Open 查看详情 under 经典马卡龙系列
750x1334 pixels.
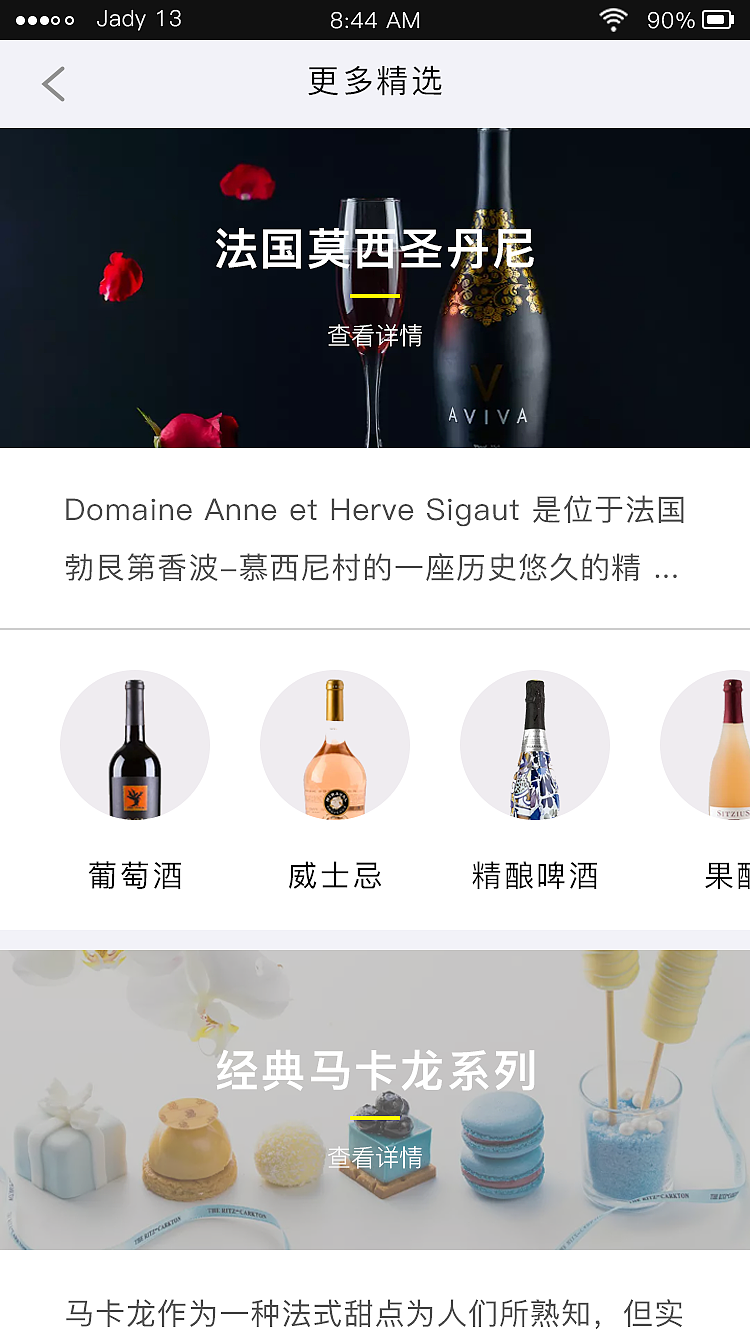click(x=375, y=1155)
